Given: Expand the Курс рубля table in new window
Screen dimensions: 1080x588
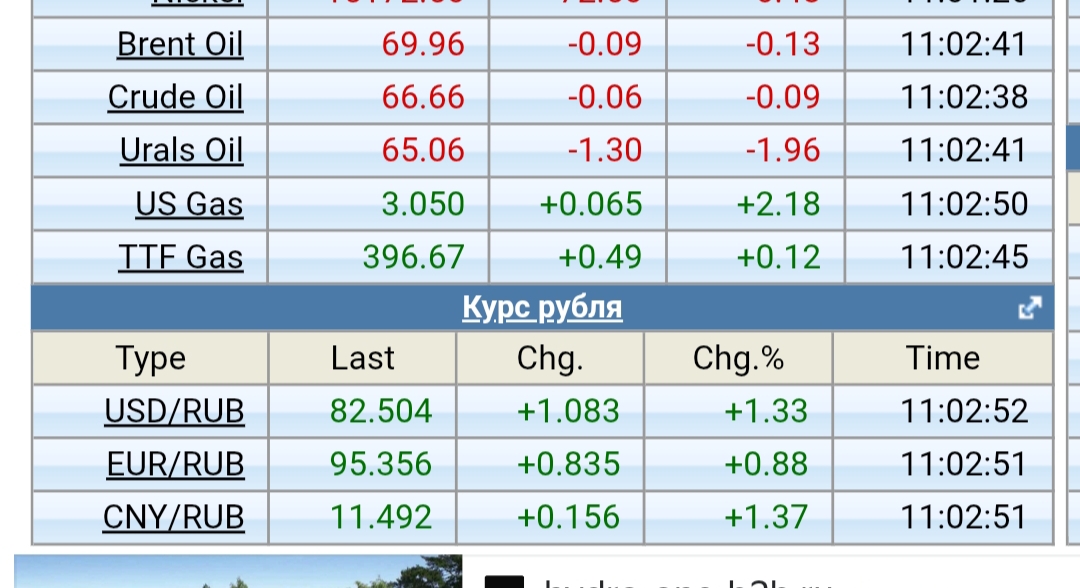Looking at the screenshot, I should pyautogui.click(x=1029, y=308).
